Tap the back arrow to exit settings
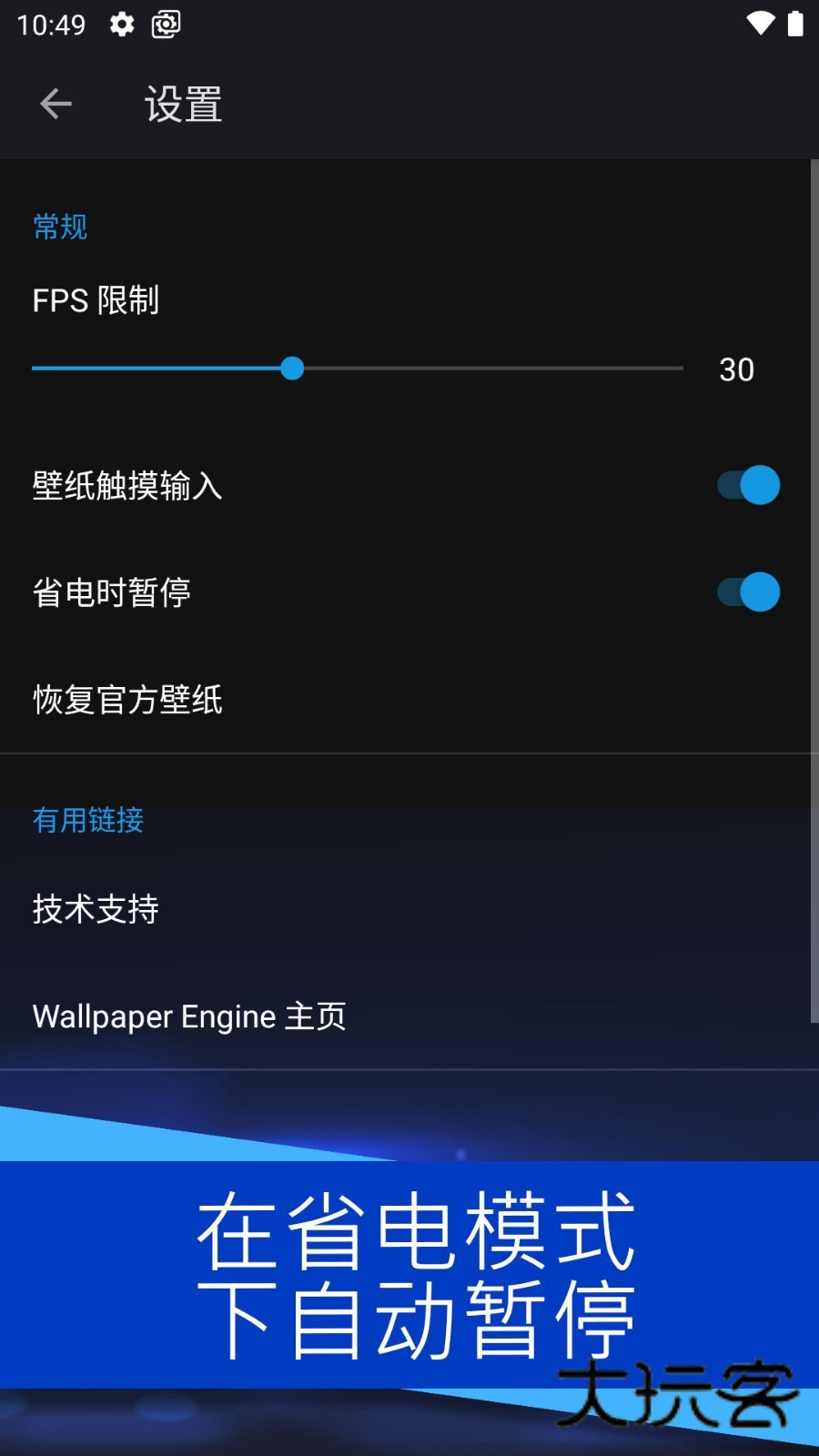Image resolution: width=819 pixels, height=1456 pixels. click(x=56, y=103)
